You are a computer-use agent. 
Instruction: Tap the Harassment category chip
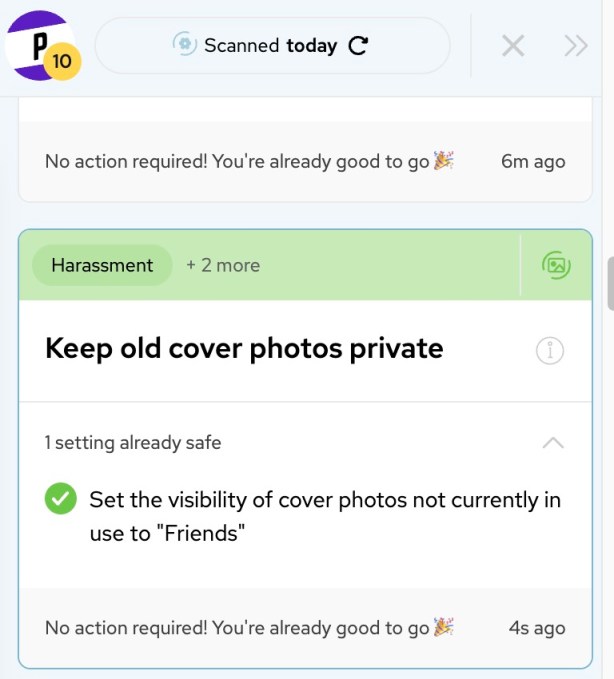point(102,265)
